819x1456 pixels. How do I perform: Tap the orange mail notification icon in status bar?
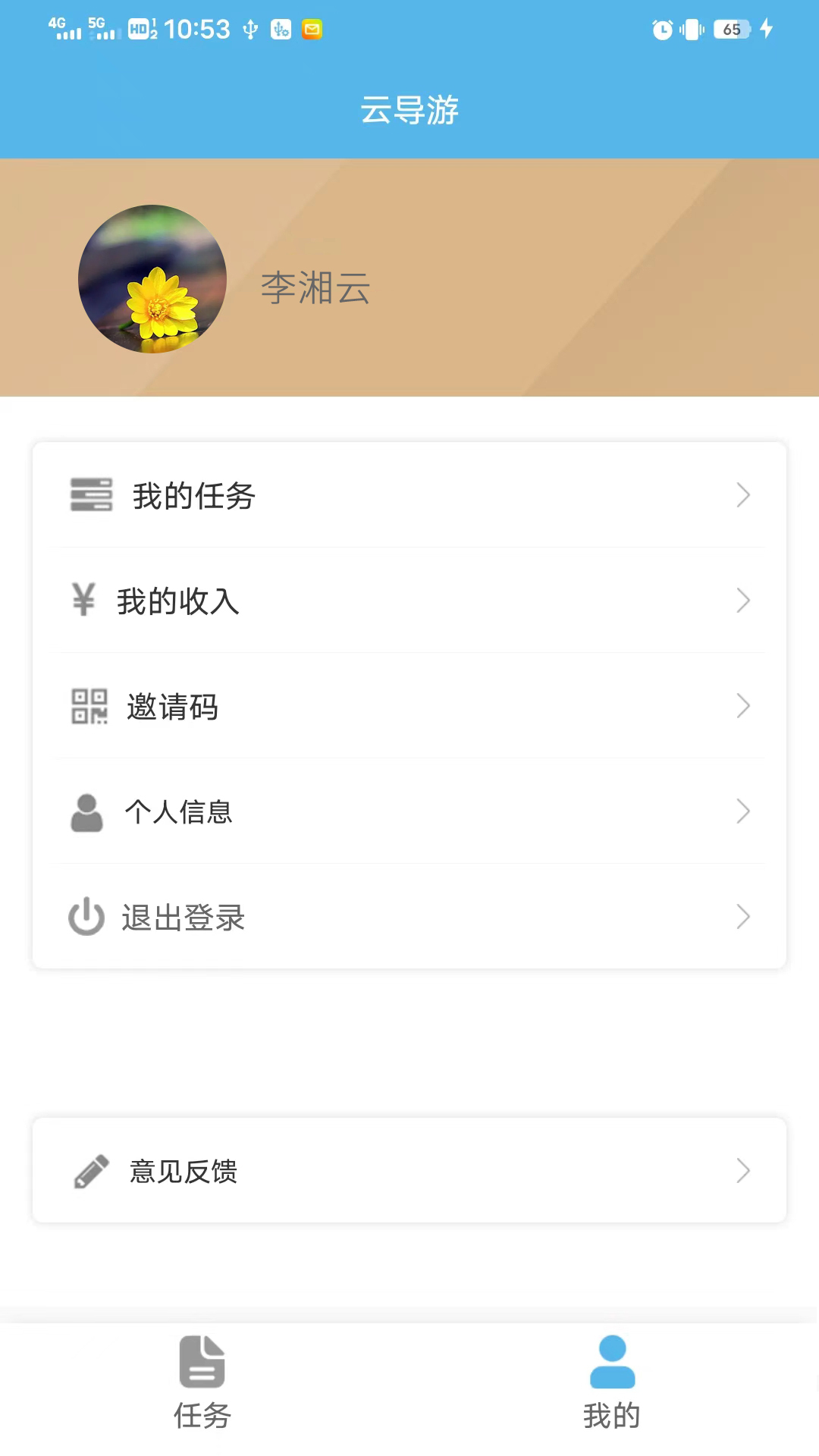[310, 29]
